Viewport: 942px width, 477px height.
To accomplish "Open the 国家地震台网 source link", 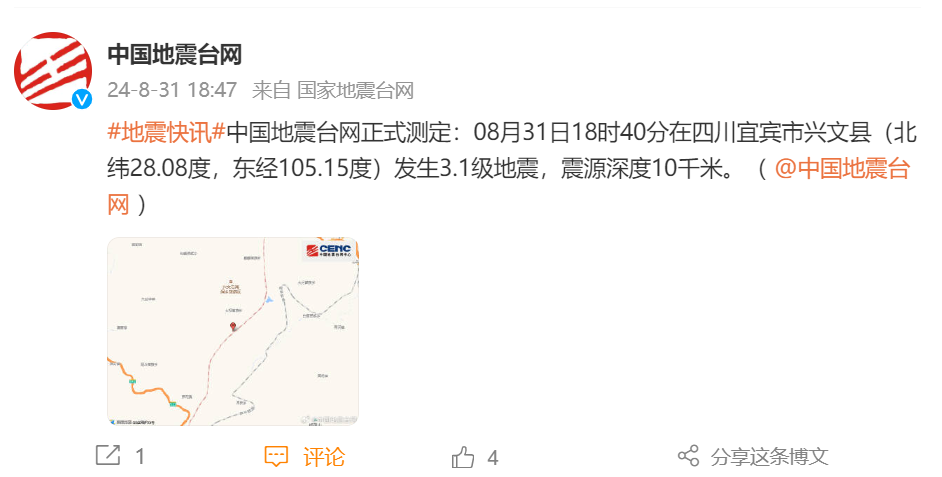I will click(x=355, y=91).
